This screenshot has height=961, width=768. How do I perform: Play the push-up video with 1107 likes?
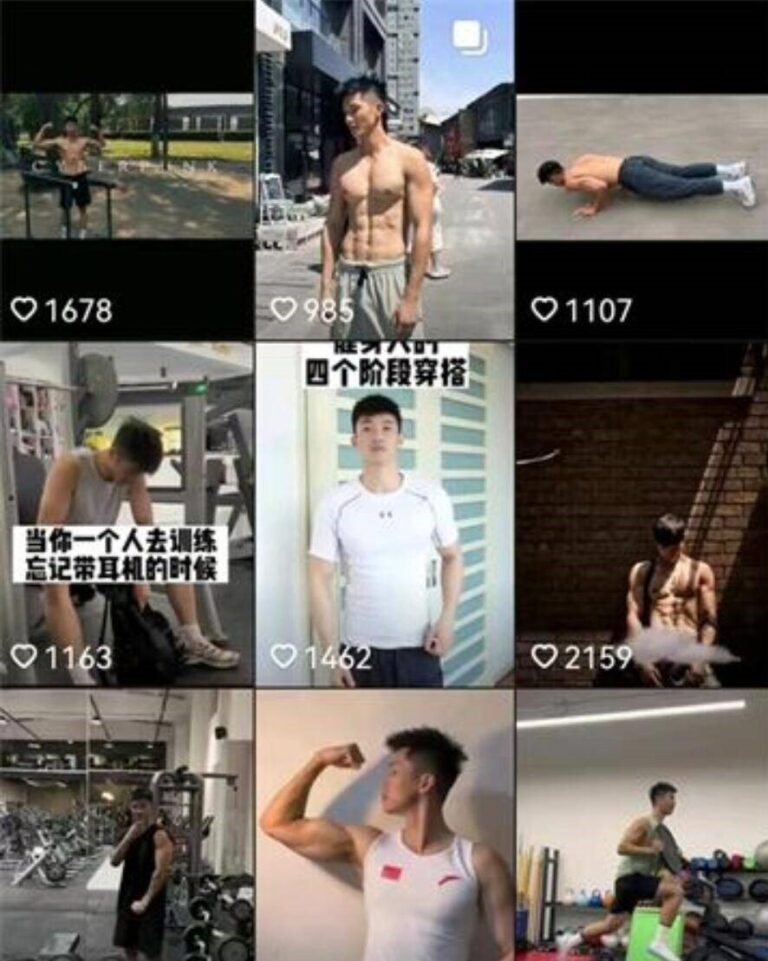coord(641,170)
